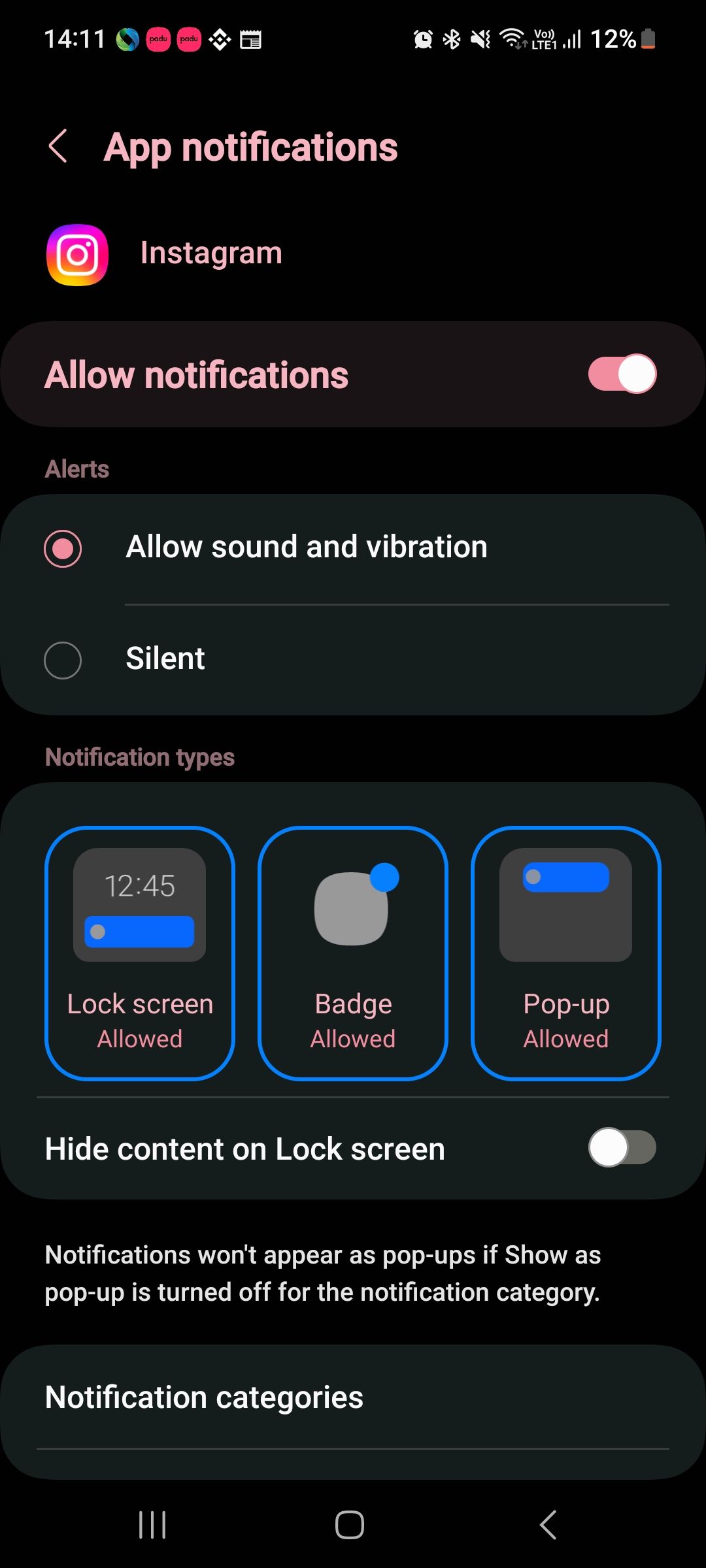Open Notification categories
The width and height of the screenshot is (706, 1568).
(x=203, y=1397)
